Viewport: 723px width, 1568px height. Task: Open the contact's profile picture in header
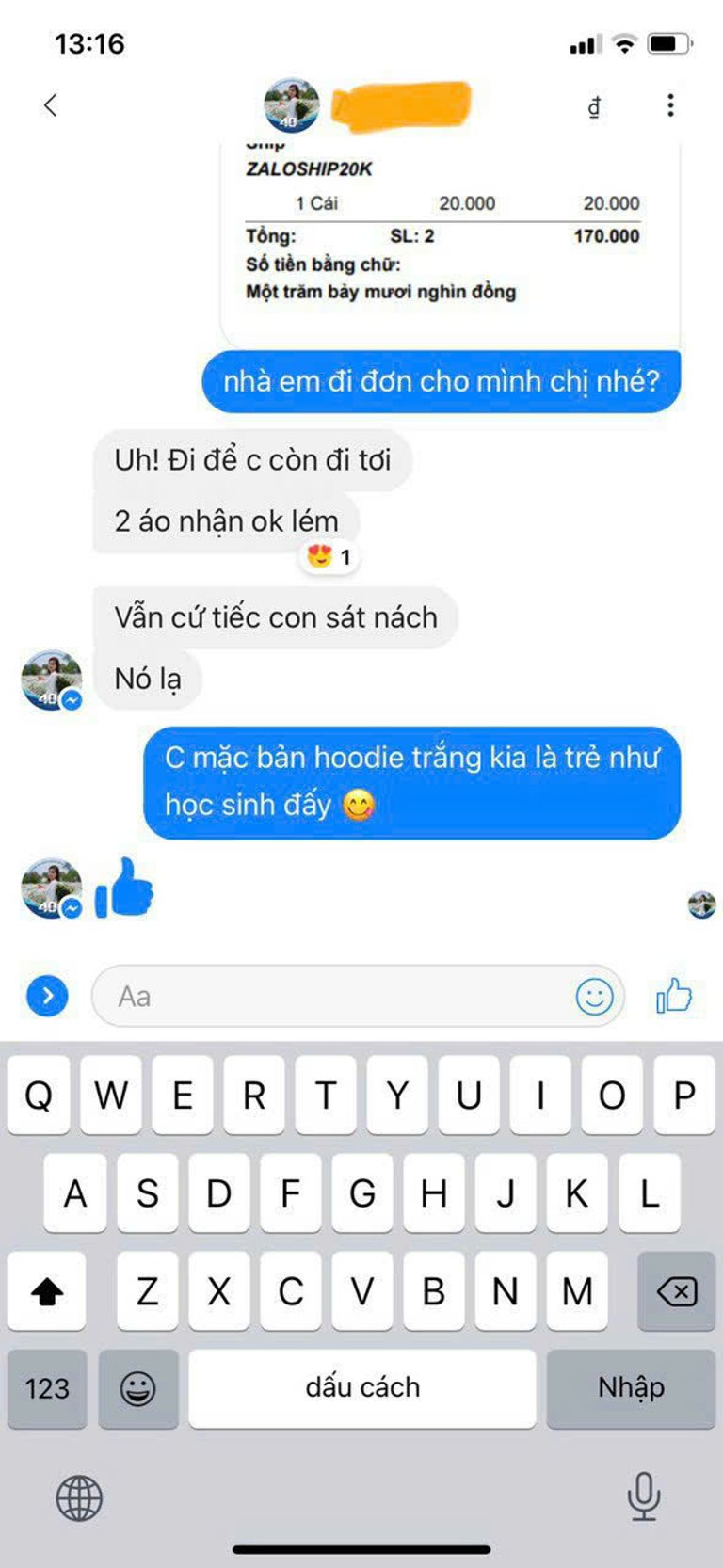[x=291, y=105]
